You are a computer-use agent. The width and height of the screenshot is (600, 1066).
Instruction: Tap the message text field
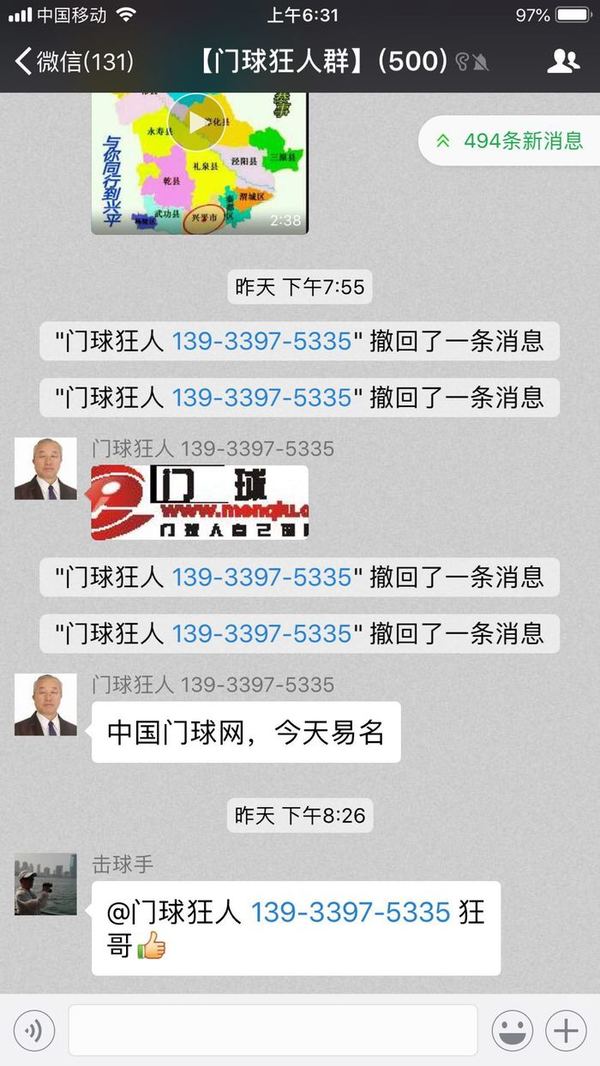click(272, 1030)
